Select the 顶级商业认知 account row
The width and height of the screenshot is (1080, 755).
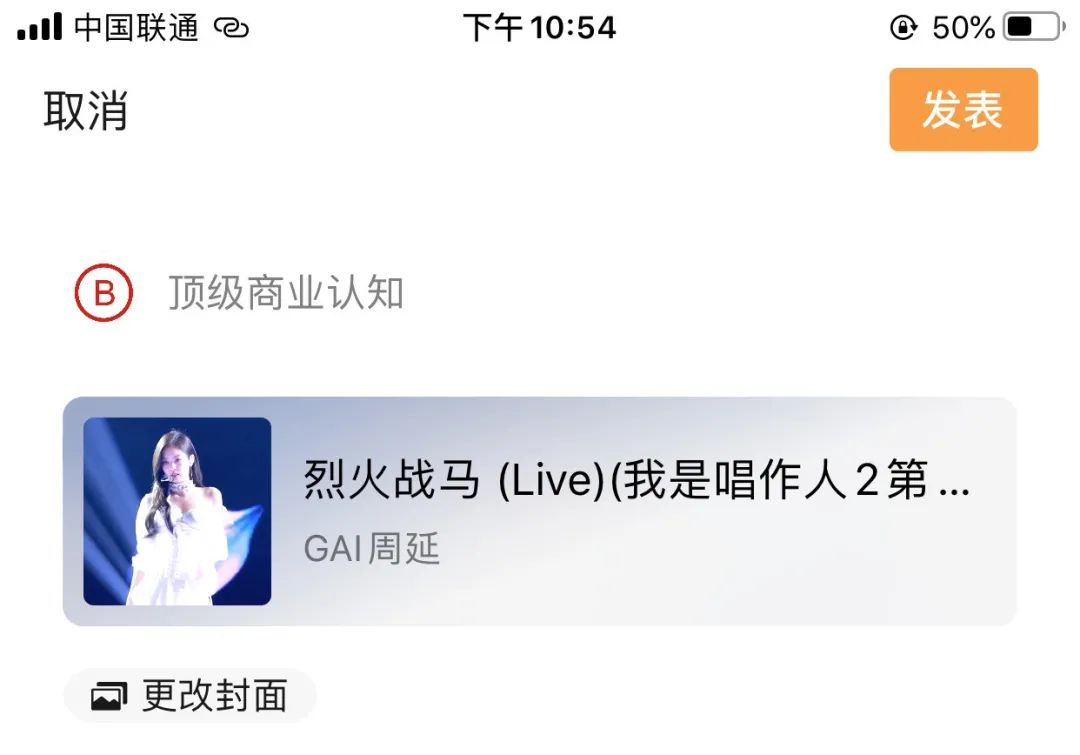click(x=285, y=294)
